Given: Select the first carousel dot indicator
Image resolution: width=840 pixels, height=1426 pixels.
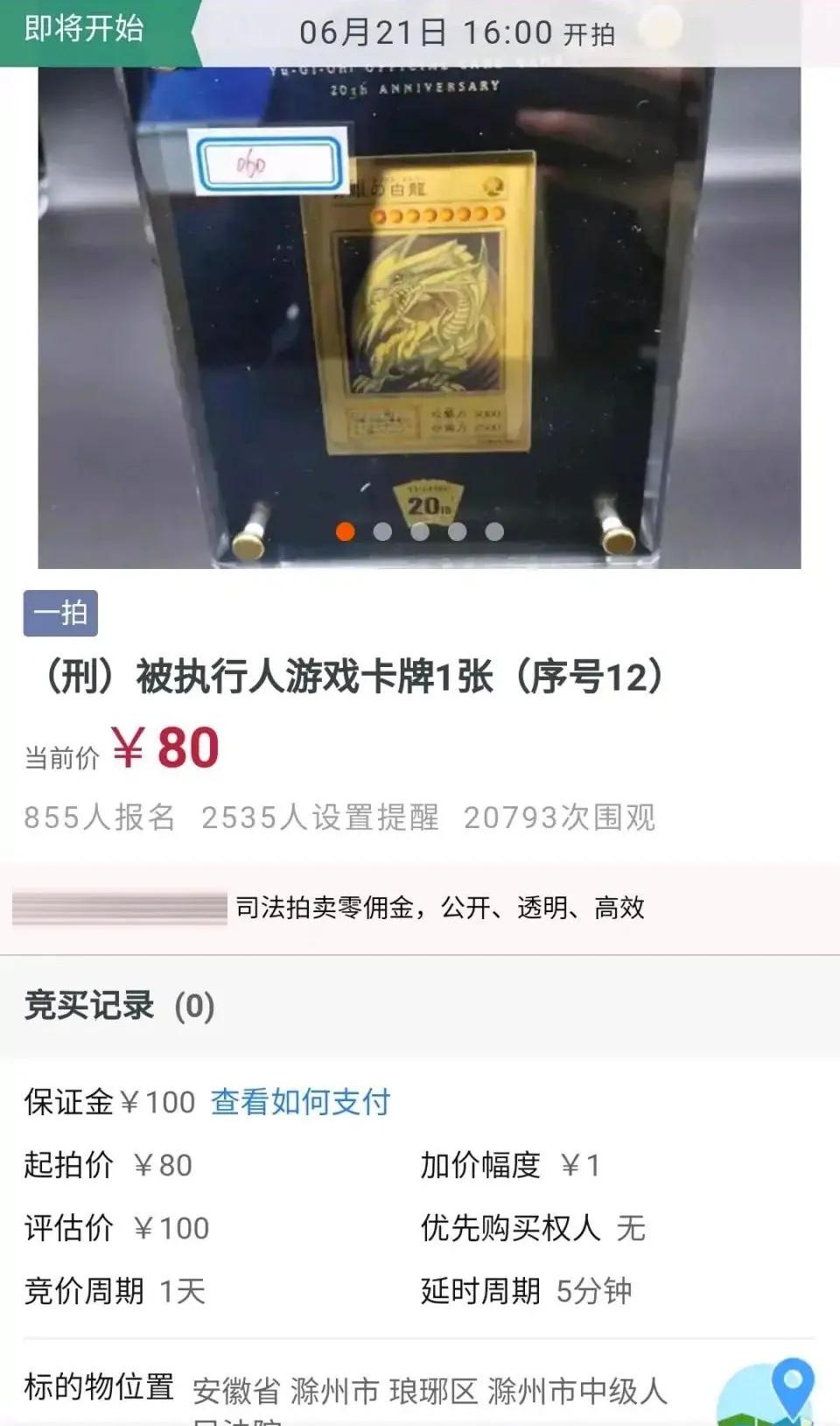Looking at the screenshot, I should coord(345,530).
